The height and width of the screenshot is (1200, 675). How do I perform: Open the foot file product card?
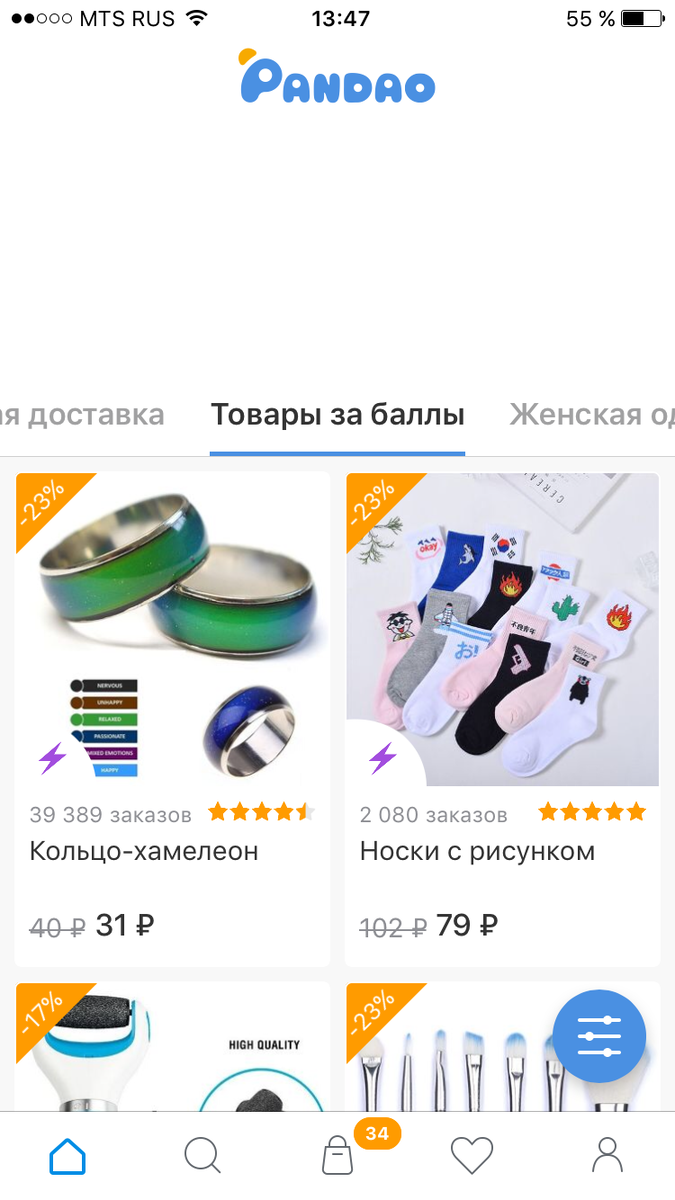(x=173, y=1046)
